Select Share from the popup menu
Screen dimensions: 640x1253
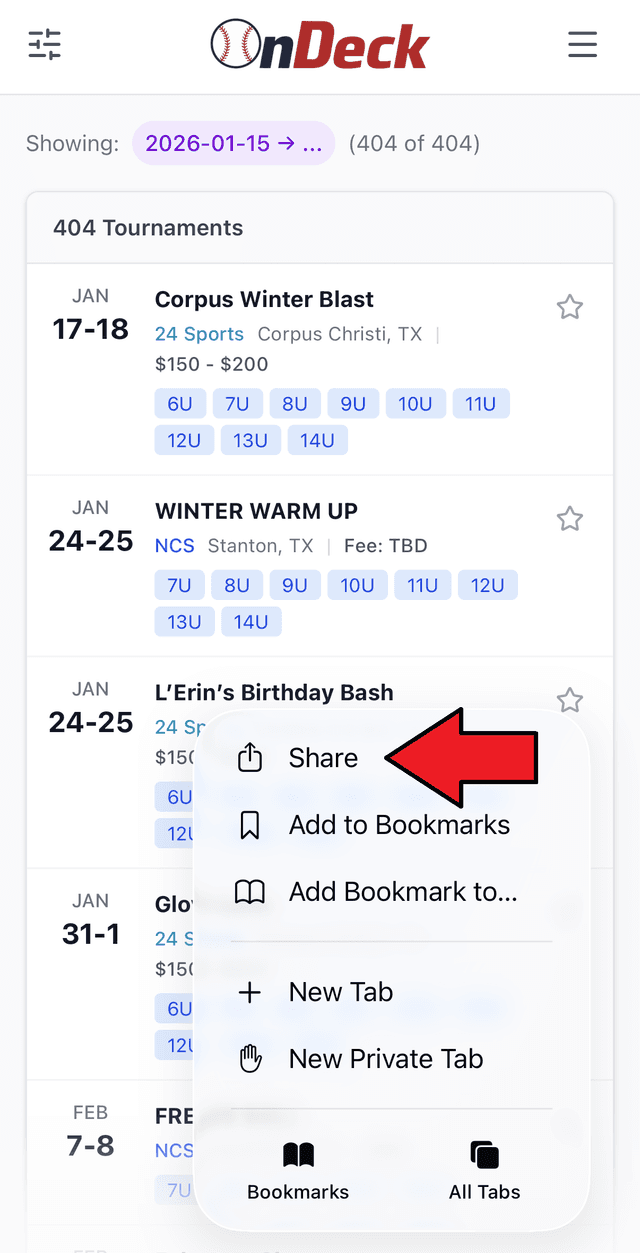click(x=322, y=758)
